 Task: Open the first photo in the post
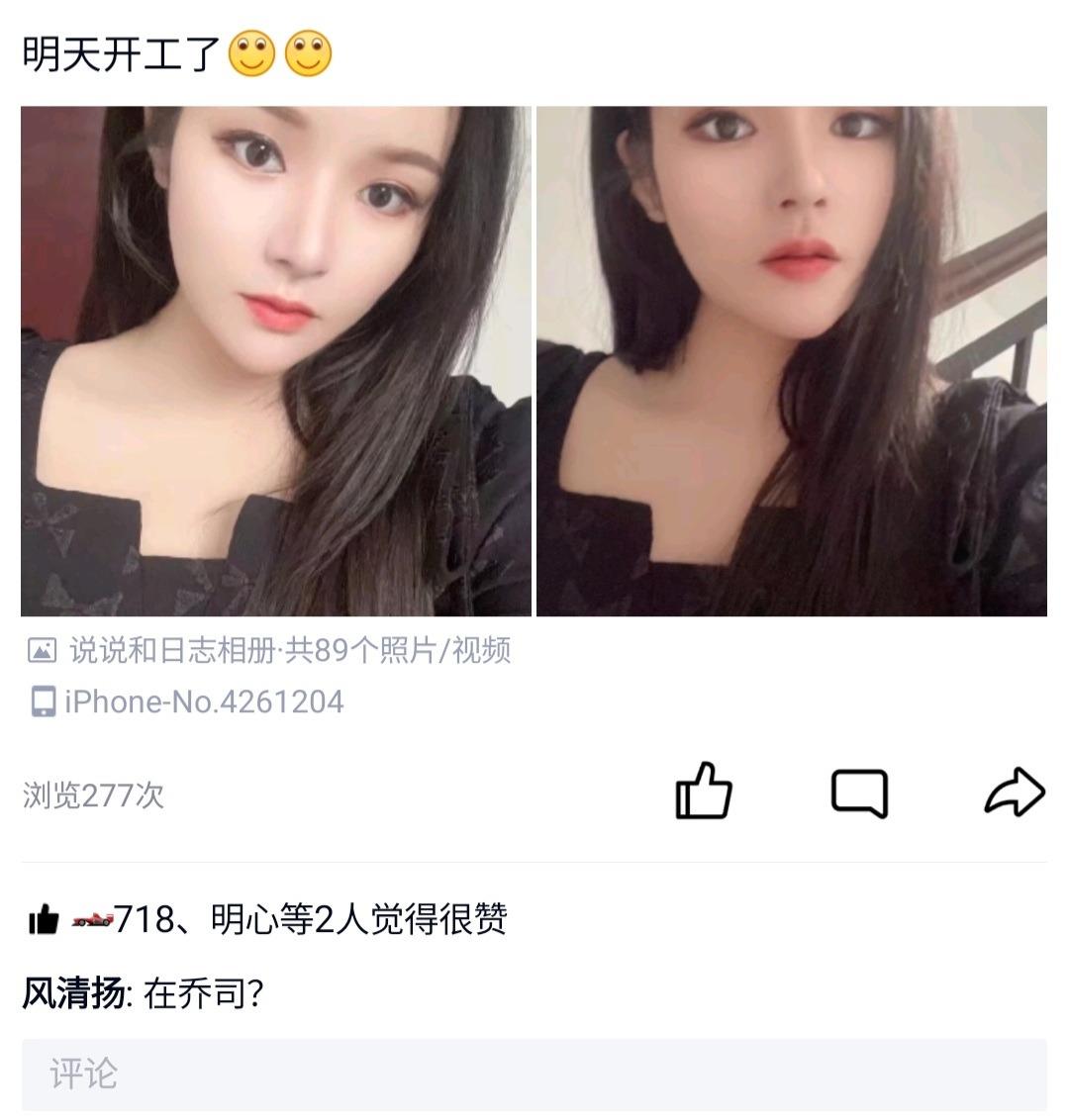coord(276,361)
